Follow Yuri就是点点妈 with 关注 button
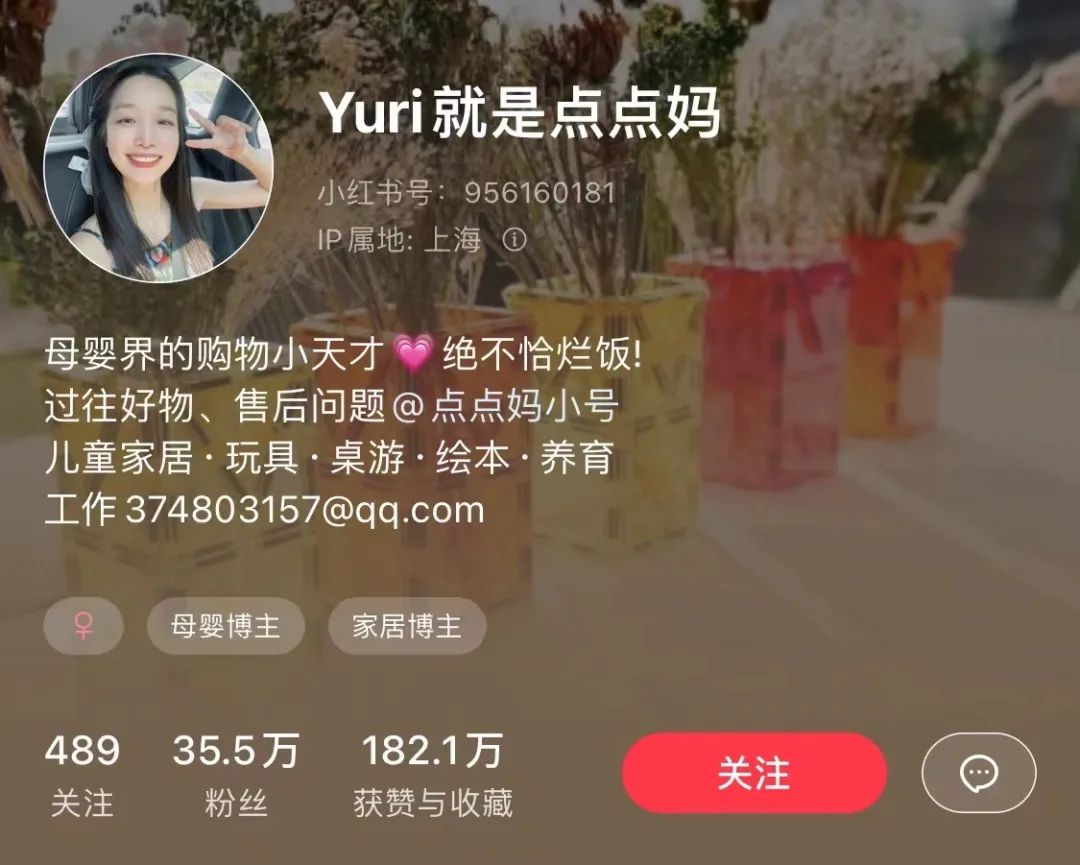This screenshot has height=865, width=1080. [754, 773]
